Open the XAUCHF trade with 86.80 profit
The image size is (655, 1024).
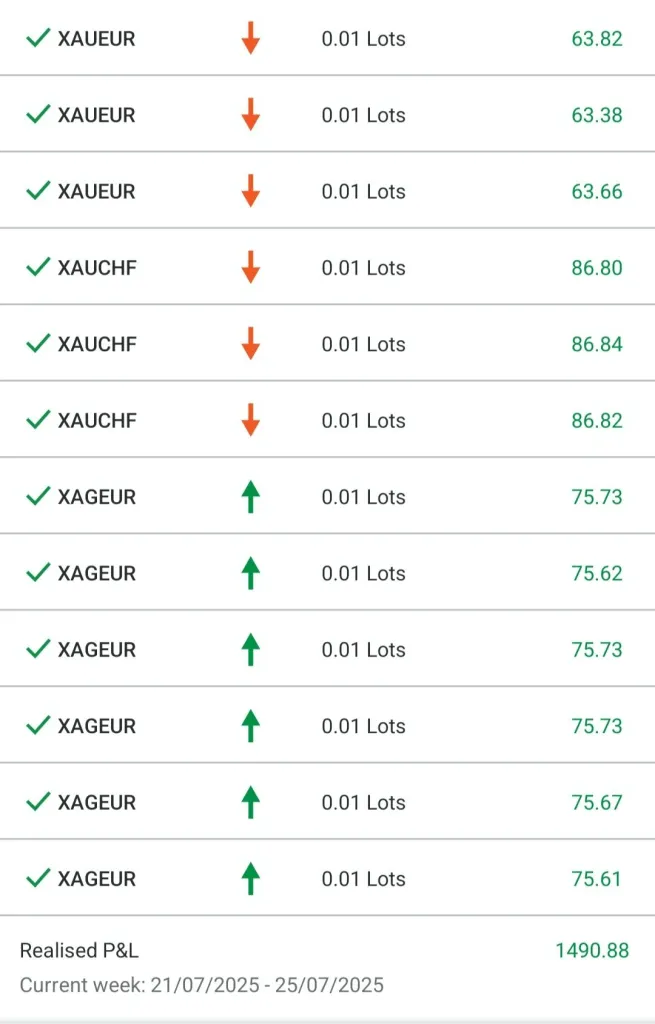pos(327,268)
